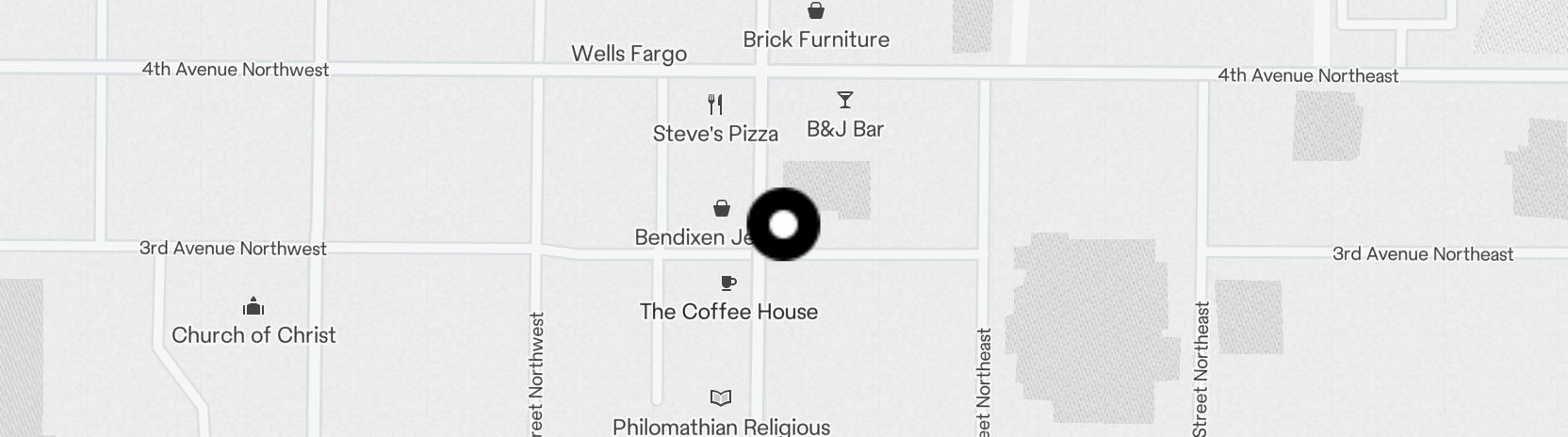The width and height of the screenshot is (1568, 437).
Task: Select the Steve's Pizza restaurant marker
Action: (715, 105)
